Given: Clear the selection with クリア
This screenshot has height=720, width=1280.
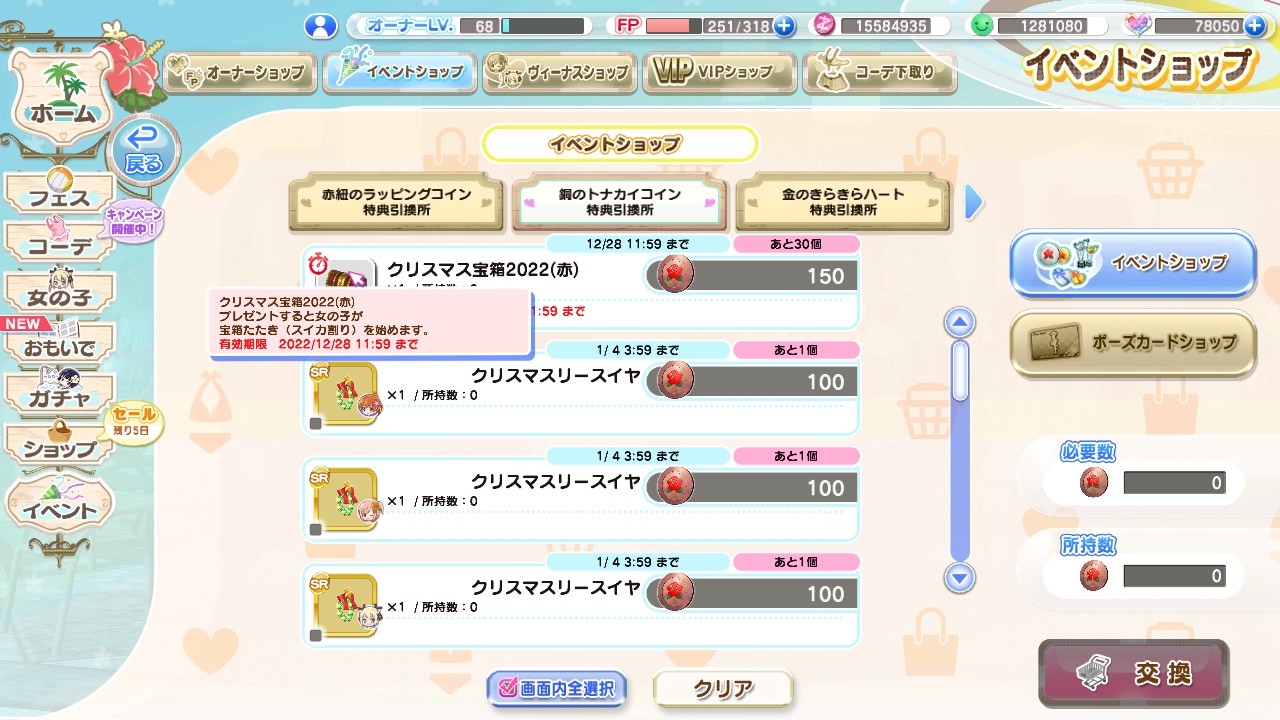Looking at the screenshot, I should [x=722, y=688].
